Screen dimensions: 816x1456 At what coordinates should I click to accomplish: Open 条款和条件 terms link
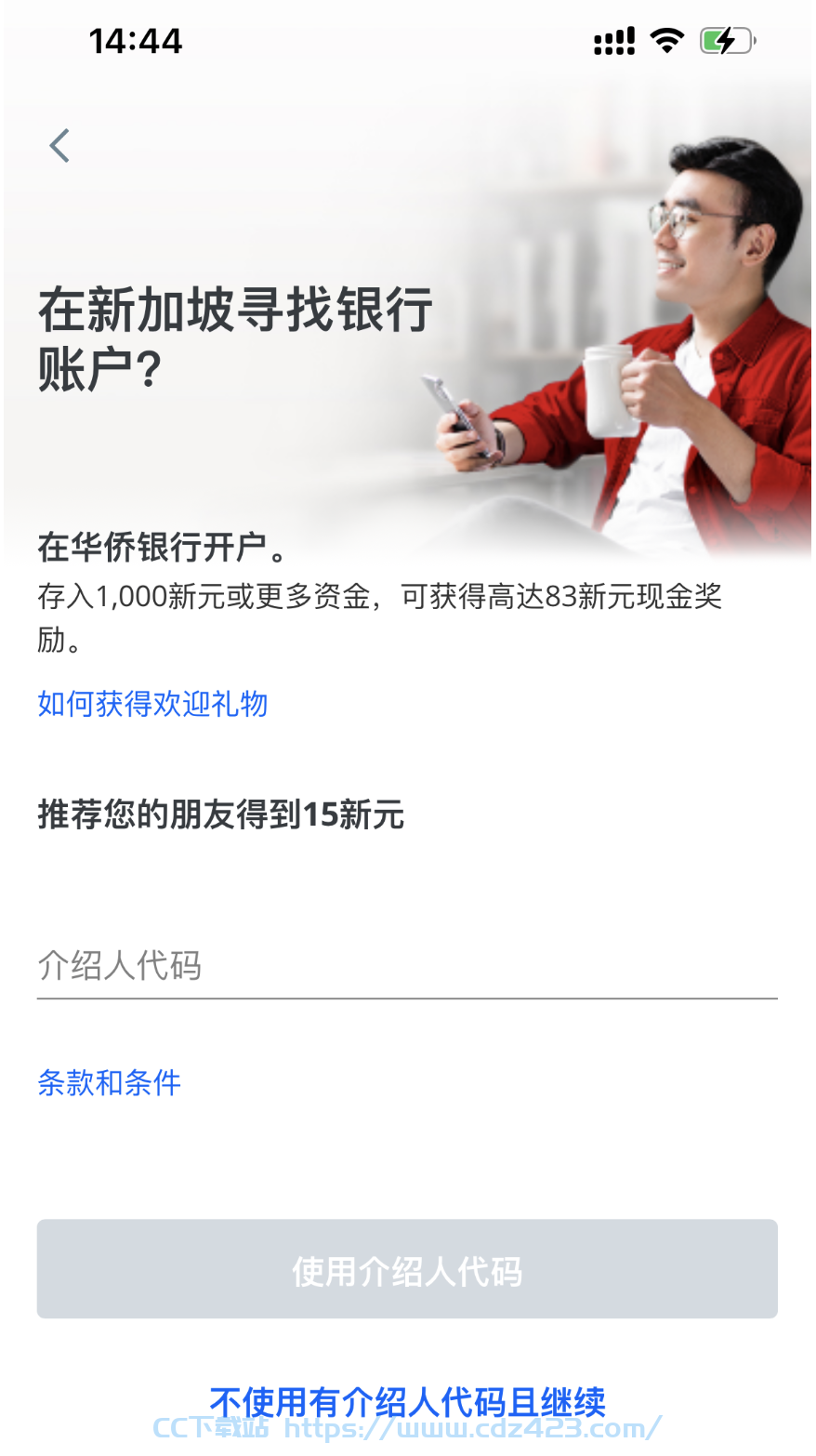coord(110,1082)
